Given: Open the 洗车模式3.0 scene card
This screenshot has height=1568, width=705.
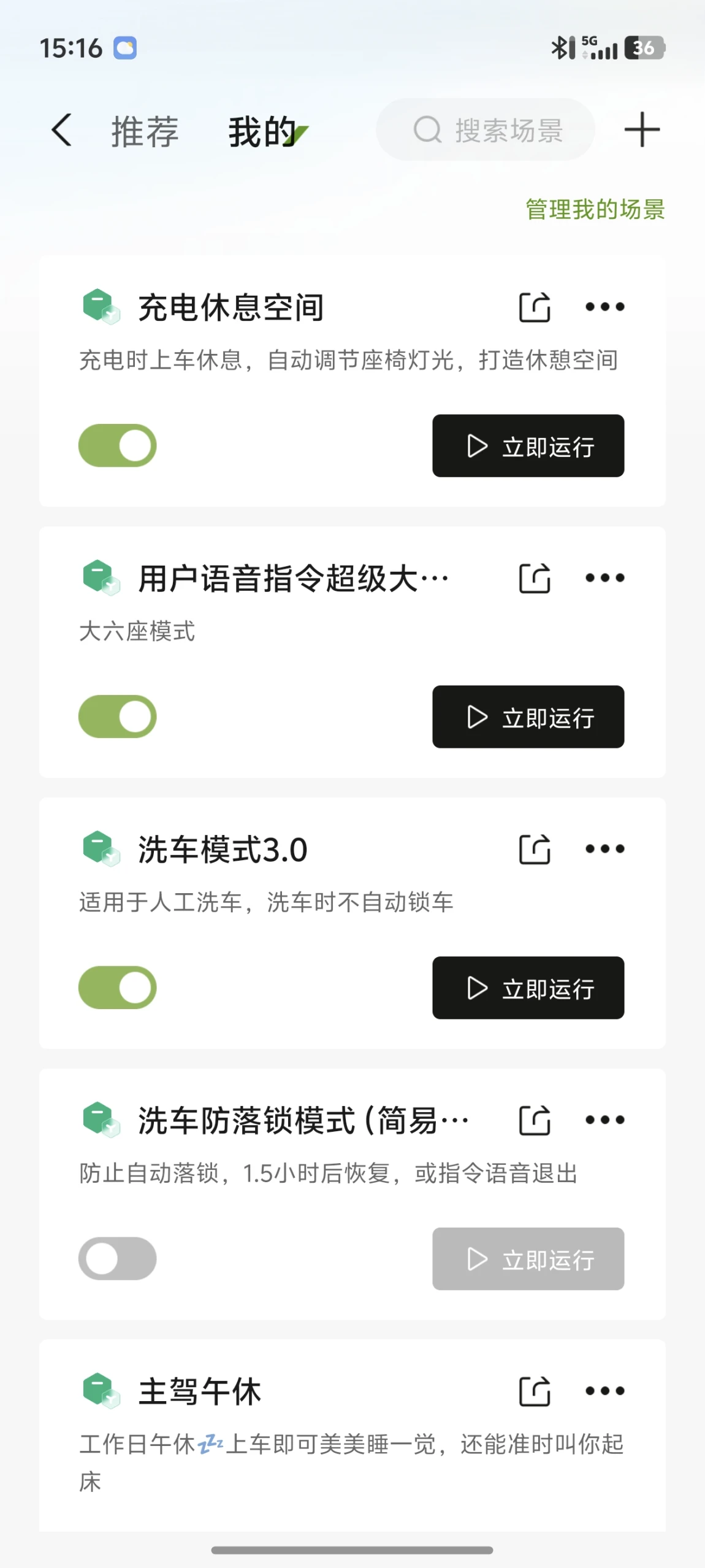Looking at the screenshot, I should (x=352, y=923).
